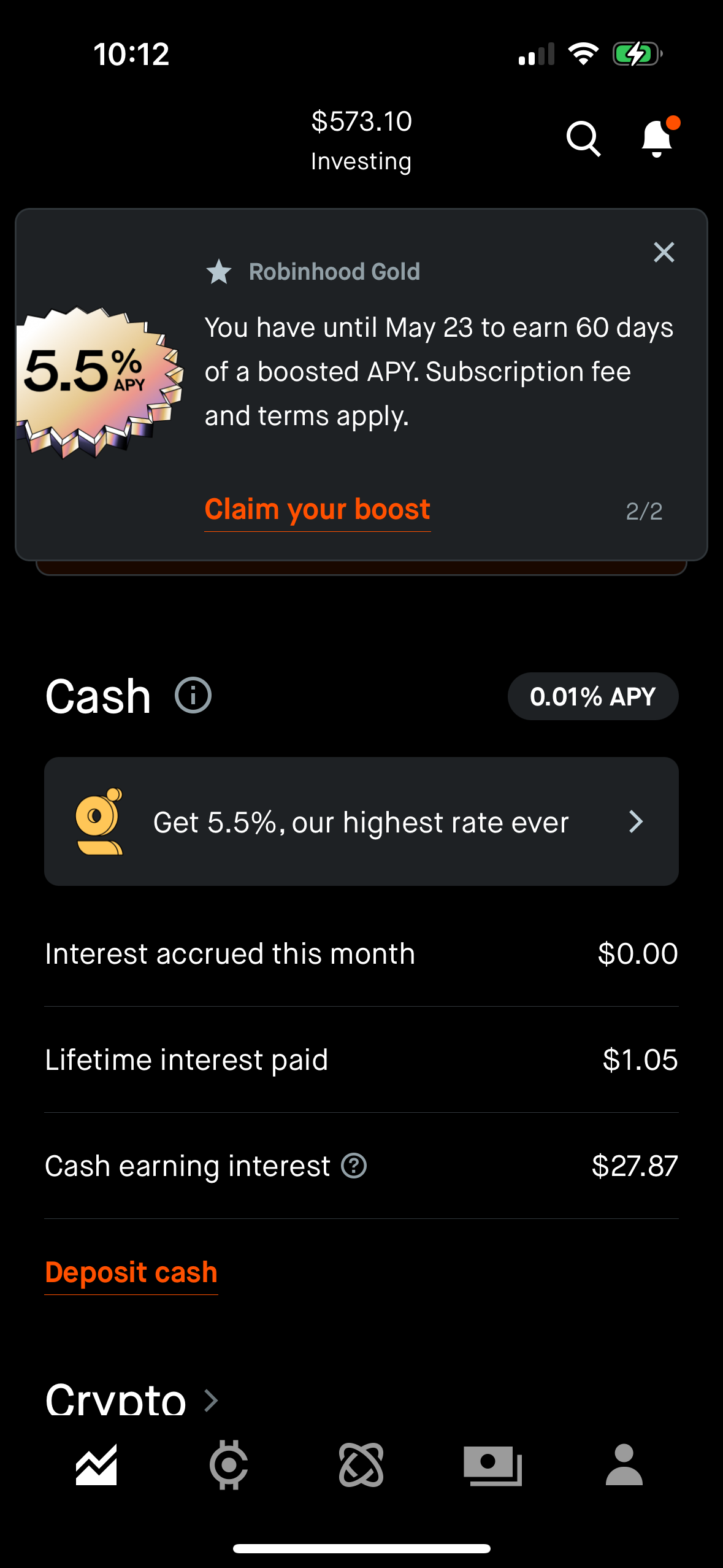Open the highest rate banner chevron
This screenshot has height=1568, width=723.
[x=638, y=822]
